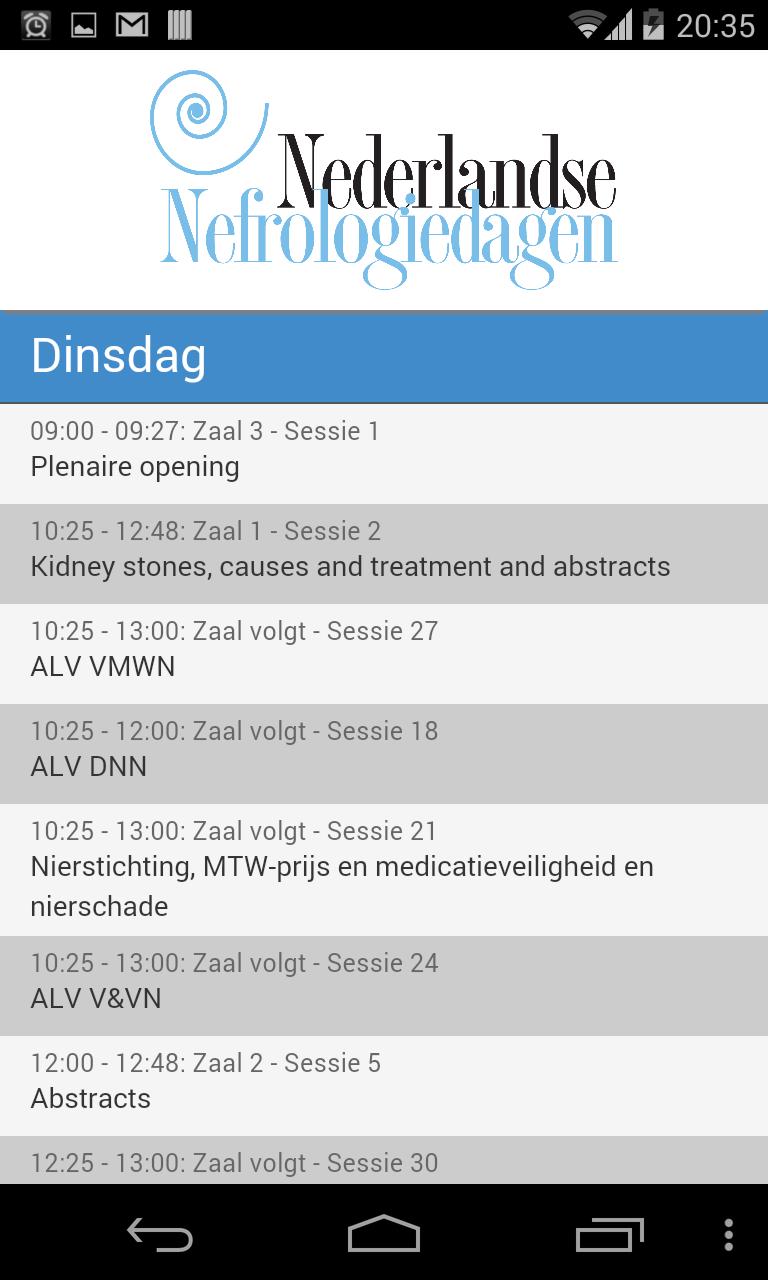Select the ALV VMWN session

[x=384, y=652]
